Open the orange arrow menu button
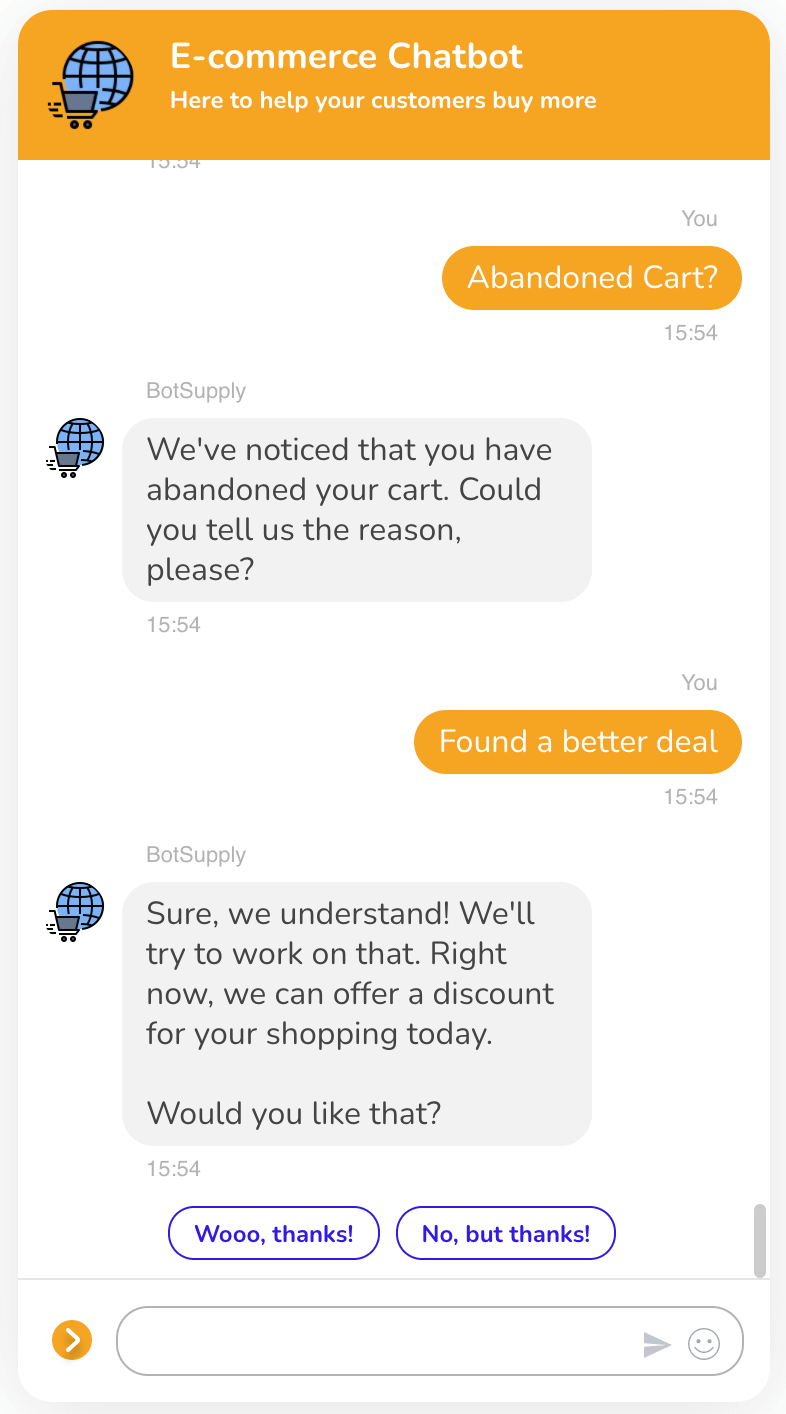The image size is (786, 1414). click(72, 1340)
